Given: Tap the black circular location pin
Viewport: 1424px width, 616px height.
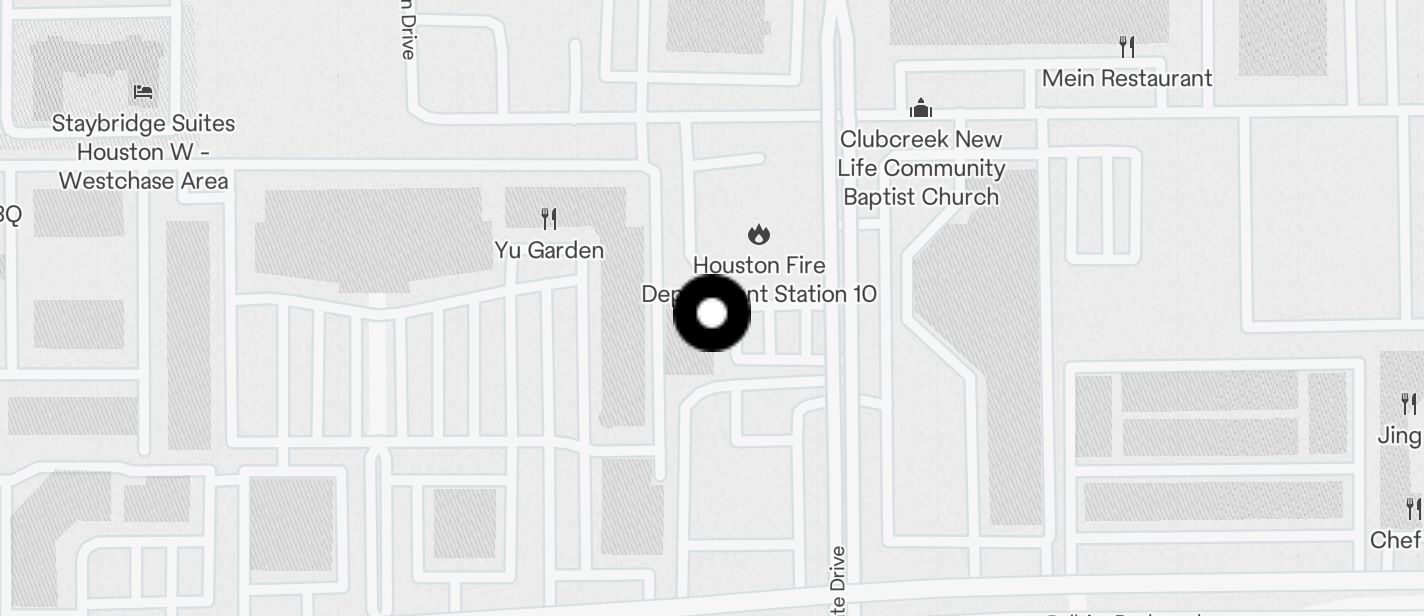Looking at the screenshot, I should point(711,314).
